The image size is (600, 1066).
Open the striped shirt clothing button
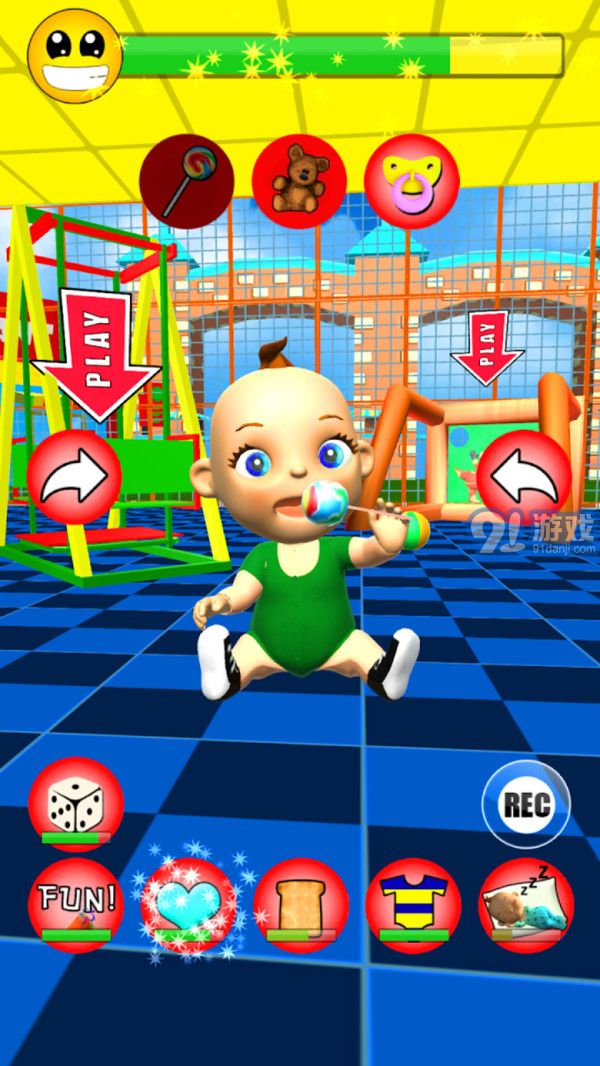point(413,904)
